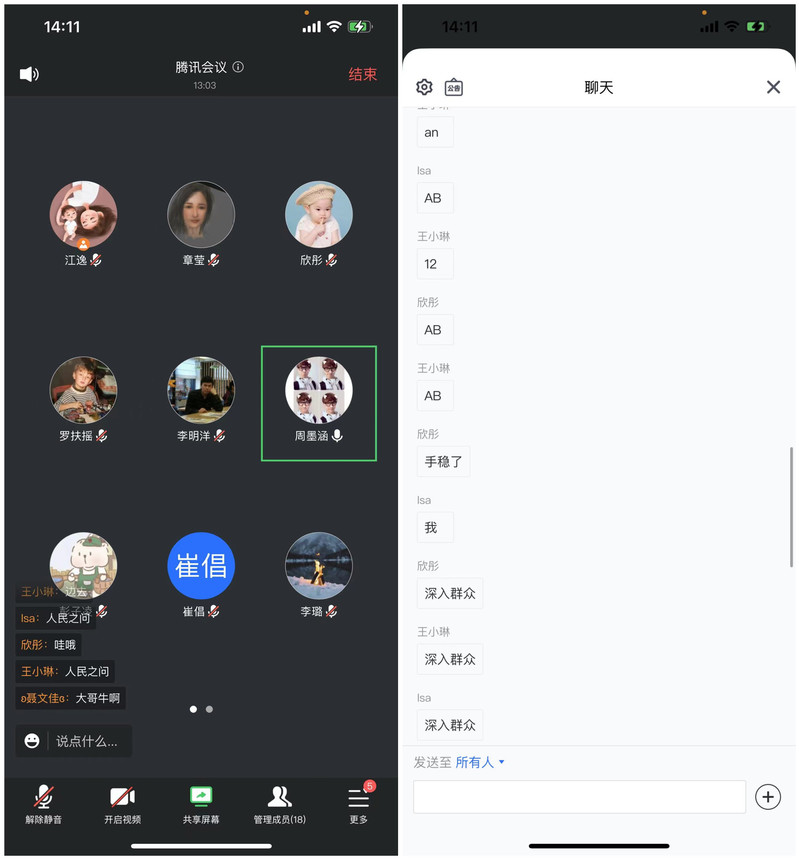Open chat settings gear icon
799x860 pixels.
pos(424,87)
